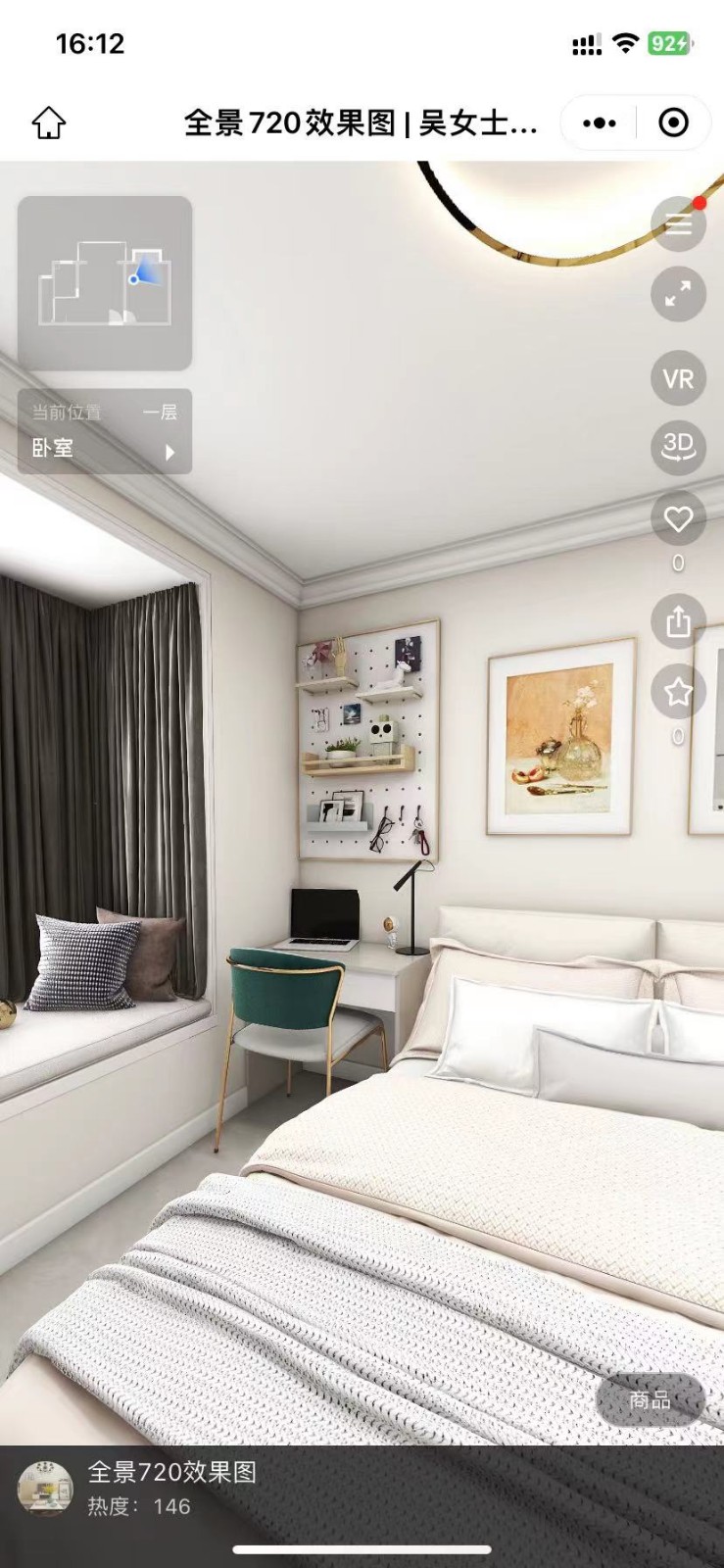This screenshot has height=1568, width=724.
Task: Share this panorama
Action: pos(678,621)
